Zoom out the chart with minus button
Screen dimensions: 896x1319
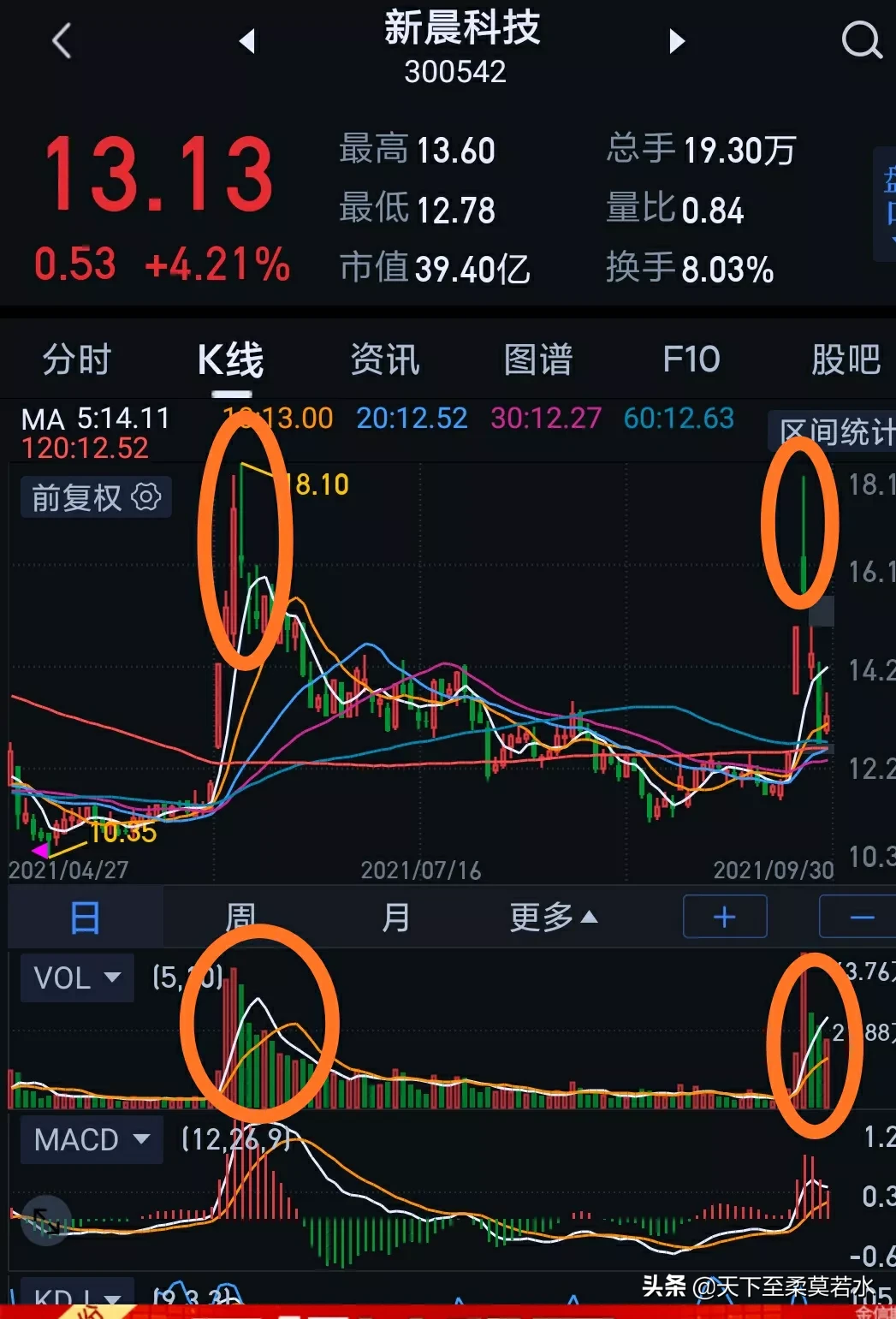click(x=859, y=918)
